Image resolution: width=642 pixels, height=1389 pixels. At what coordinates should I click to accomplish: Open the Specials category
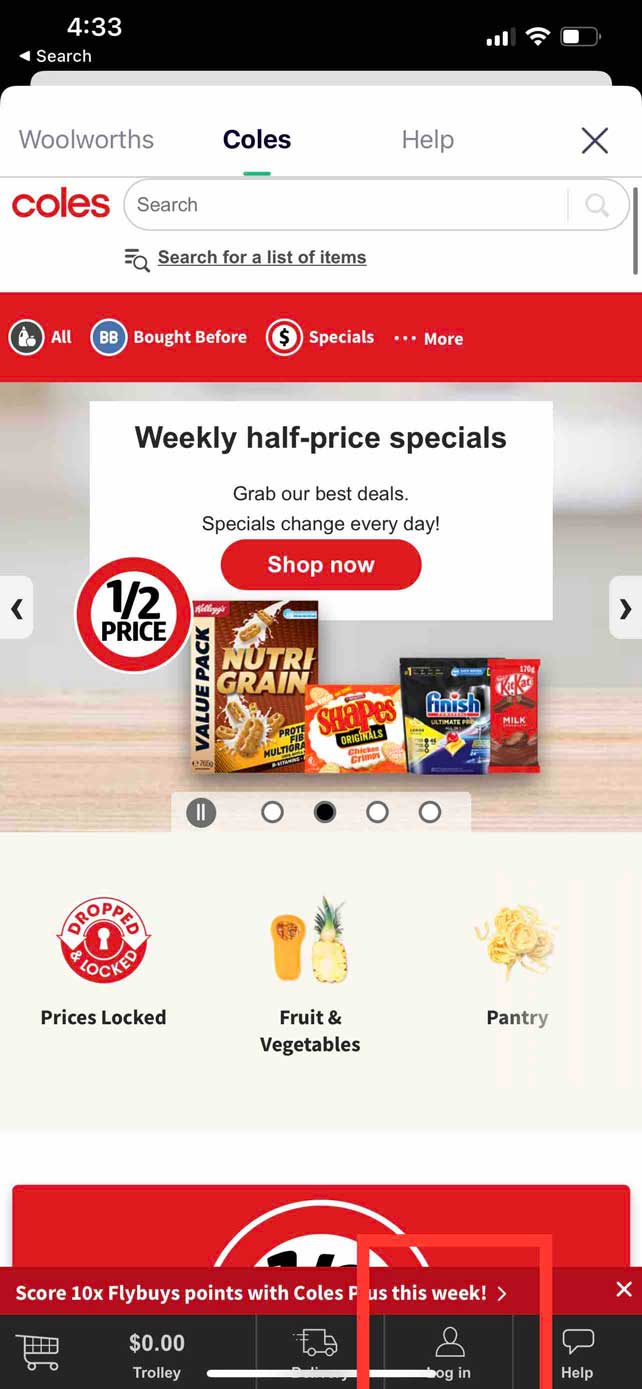[320, 338]
